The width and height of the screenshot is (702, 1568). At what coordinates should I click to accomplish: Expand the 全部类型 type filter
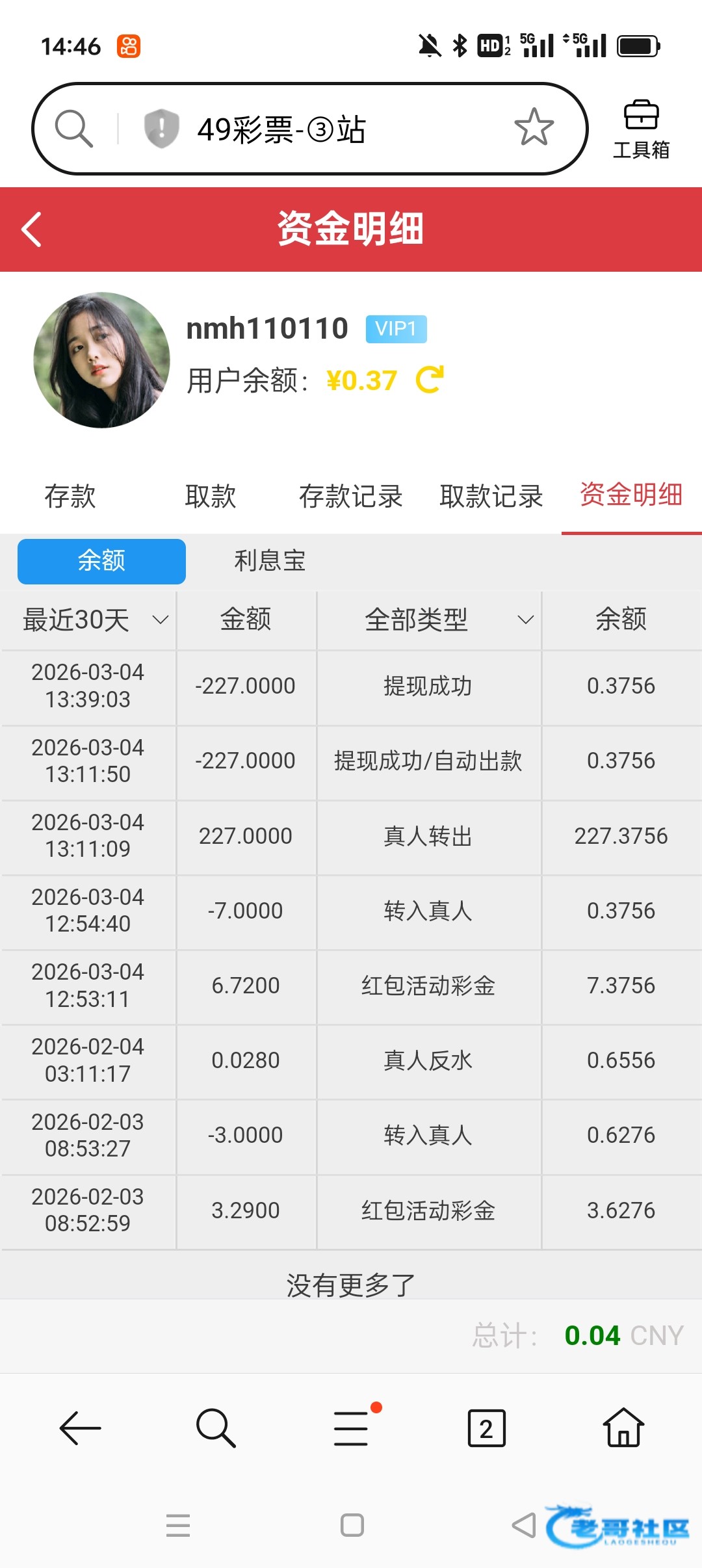(429, 620)
